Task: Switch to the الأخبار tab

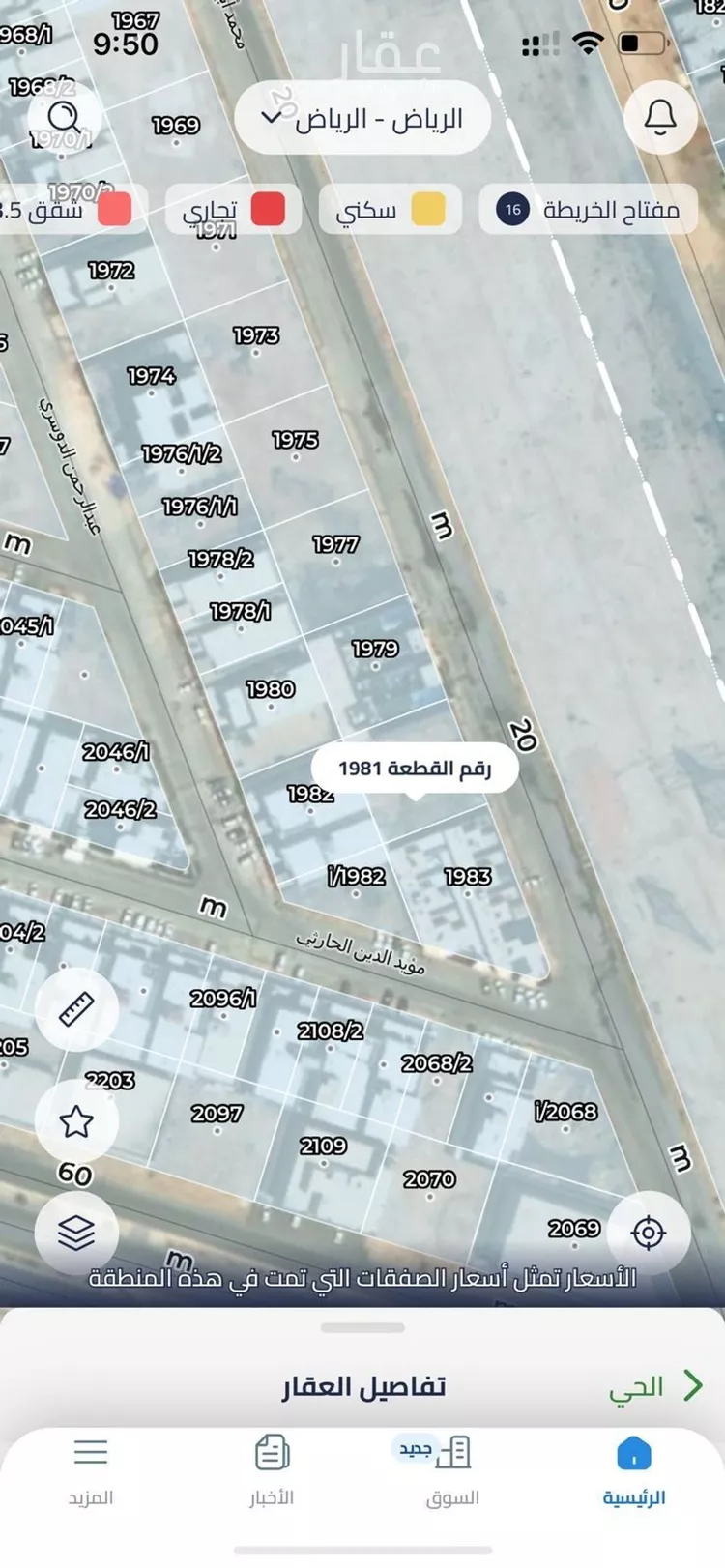Action: tap(272, 1471)
